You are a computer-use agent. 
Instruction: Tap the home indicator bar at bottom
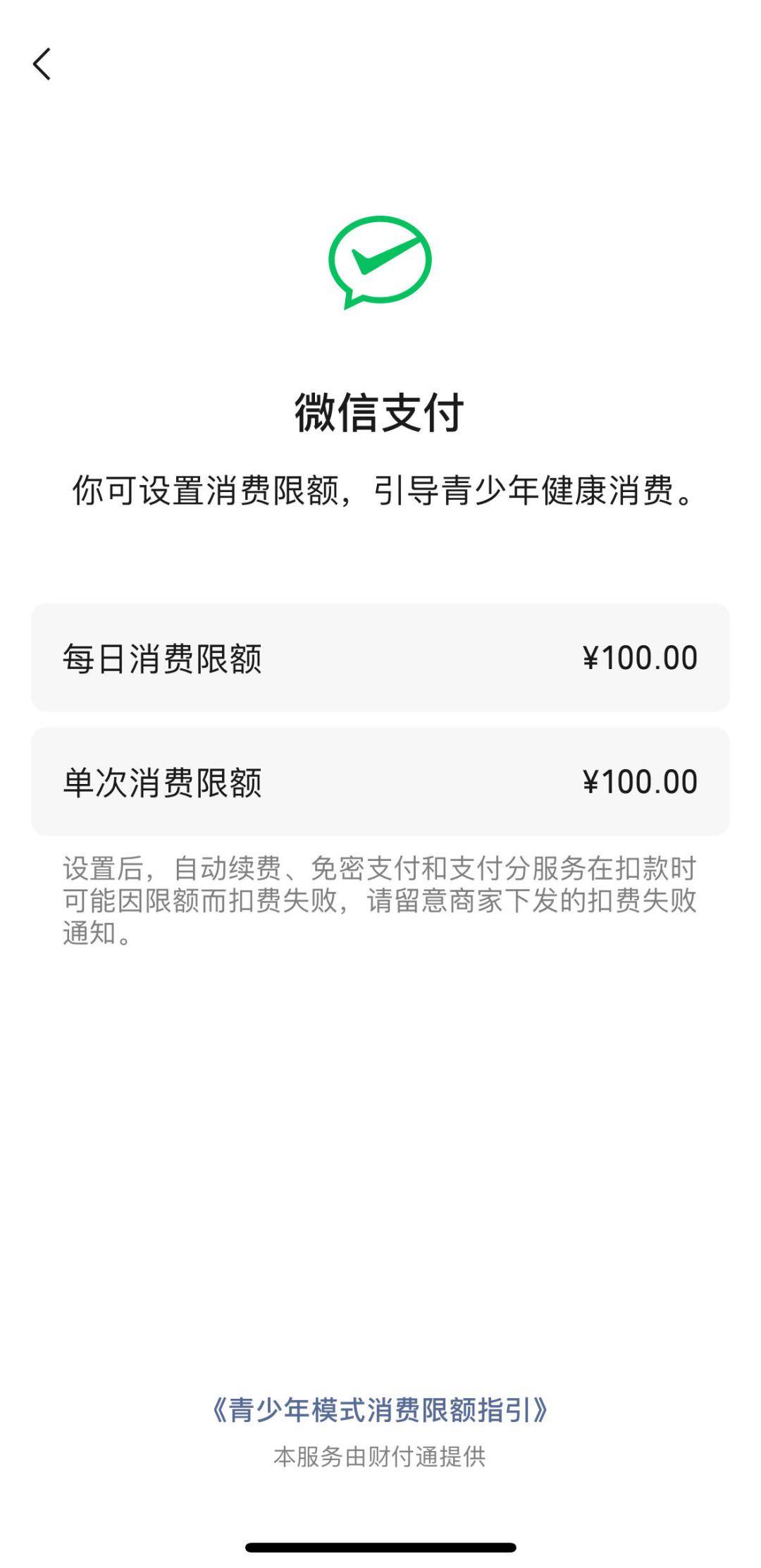pyautogui.click(x=380, y=1548)
